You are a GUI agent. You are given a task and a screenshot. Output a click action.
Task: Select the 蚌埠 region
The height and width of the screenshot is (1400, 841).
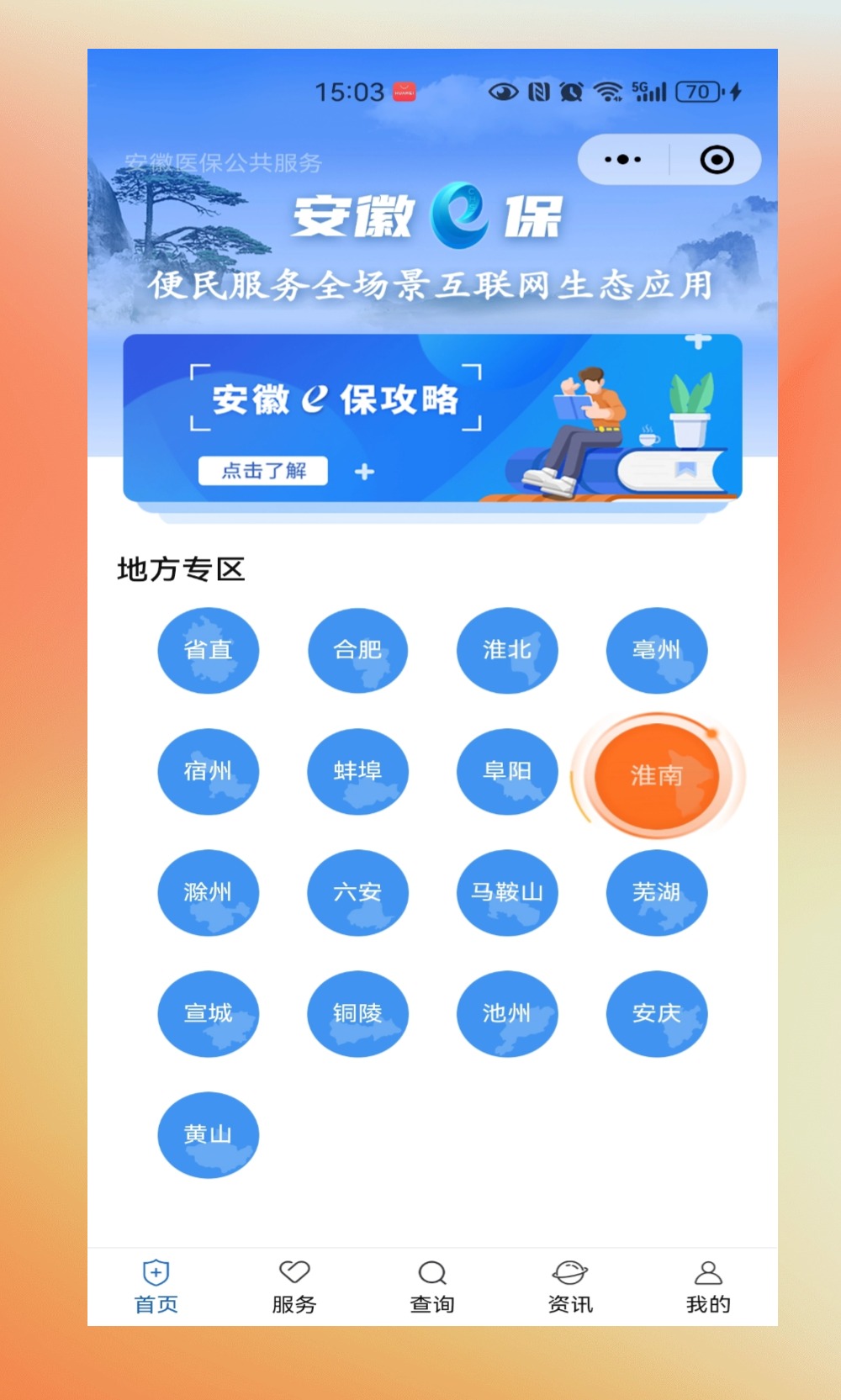[357, 771]
